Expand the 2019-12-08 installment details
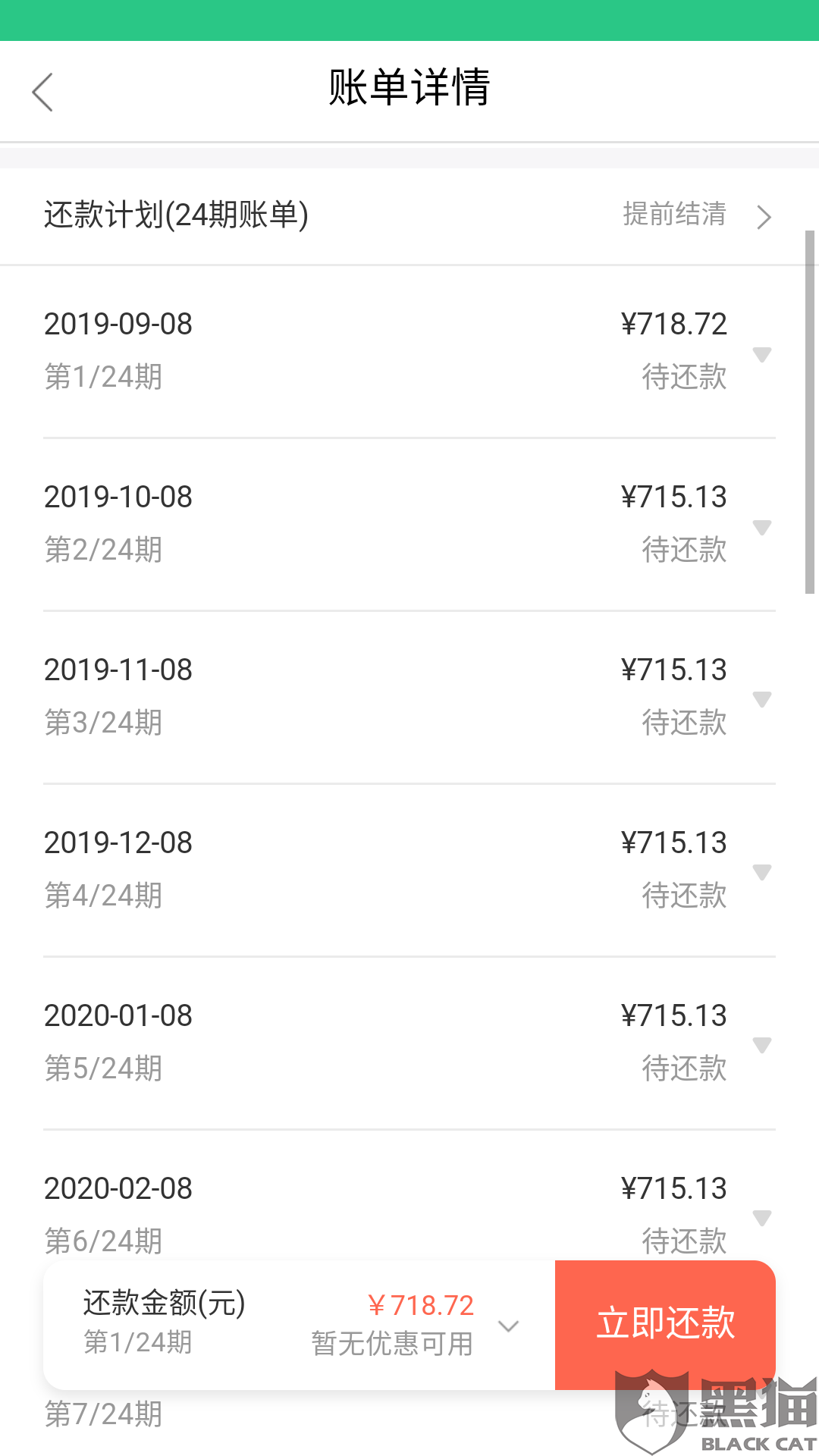 [x=761, y=872]
